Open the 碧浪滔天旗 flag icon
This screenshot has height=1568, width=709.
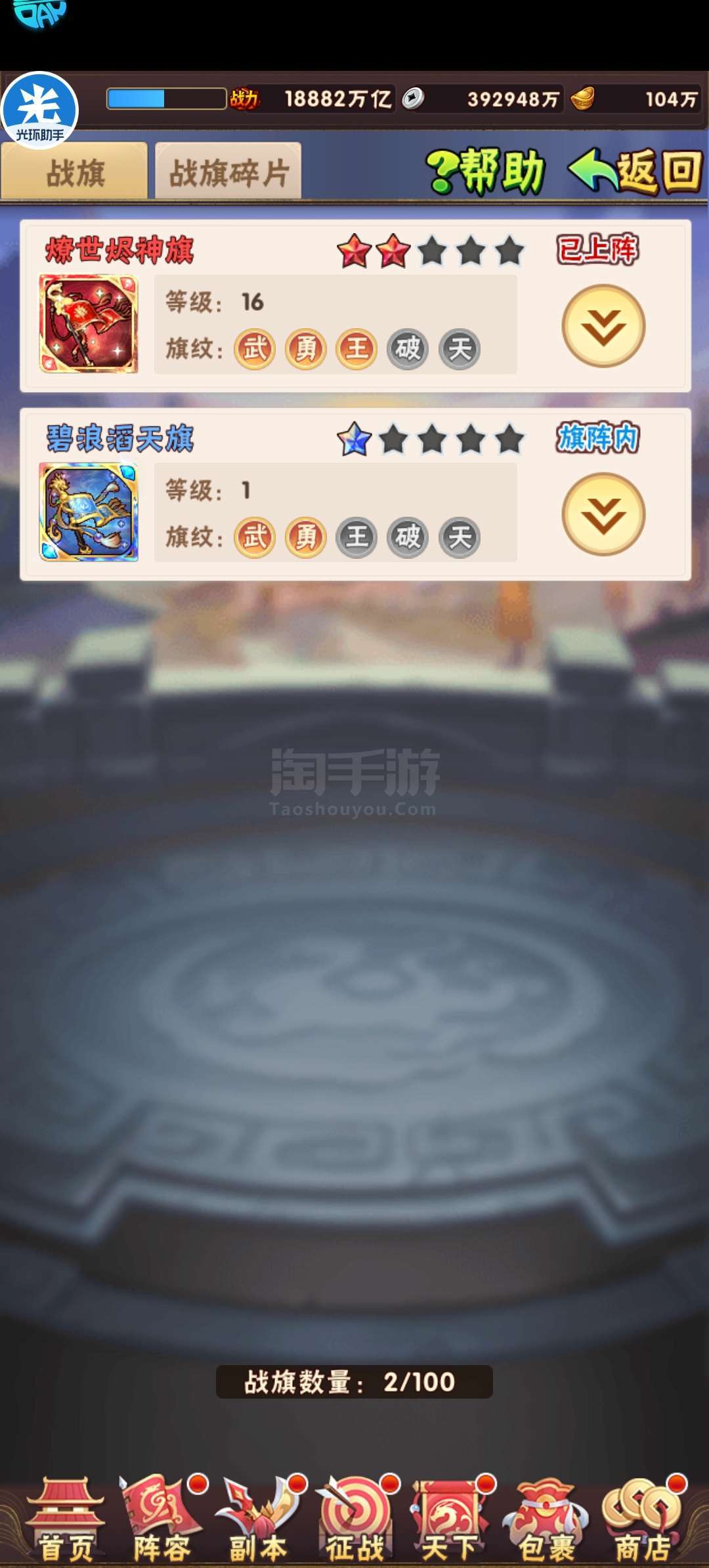point(89,512)
